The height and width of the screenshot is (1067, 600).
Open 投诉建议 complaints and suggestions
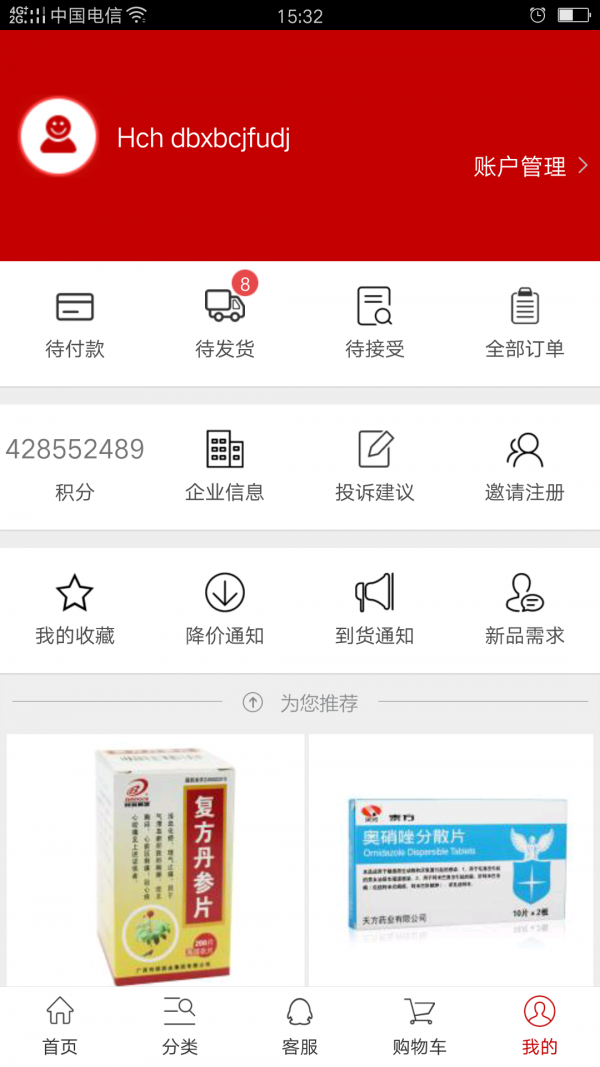point(375,467)
